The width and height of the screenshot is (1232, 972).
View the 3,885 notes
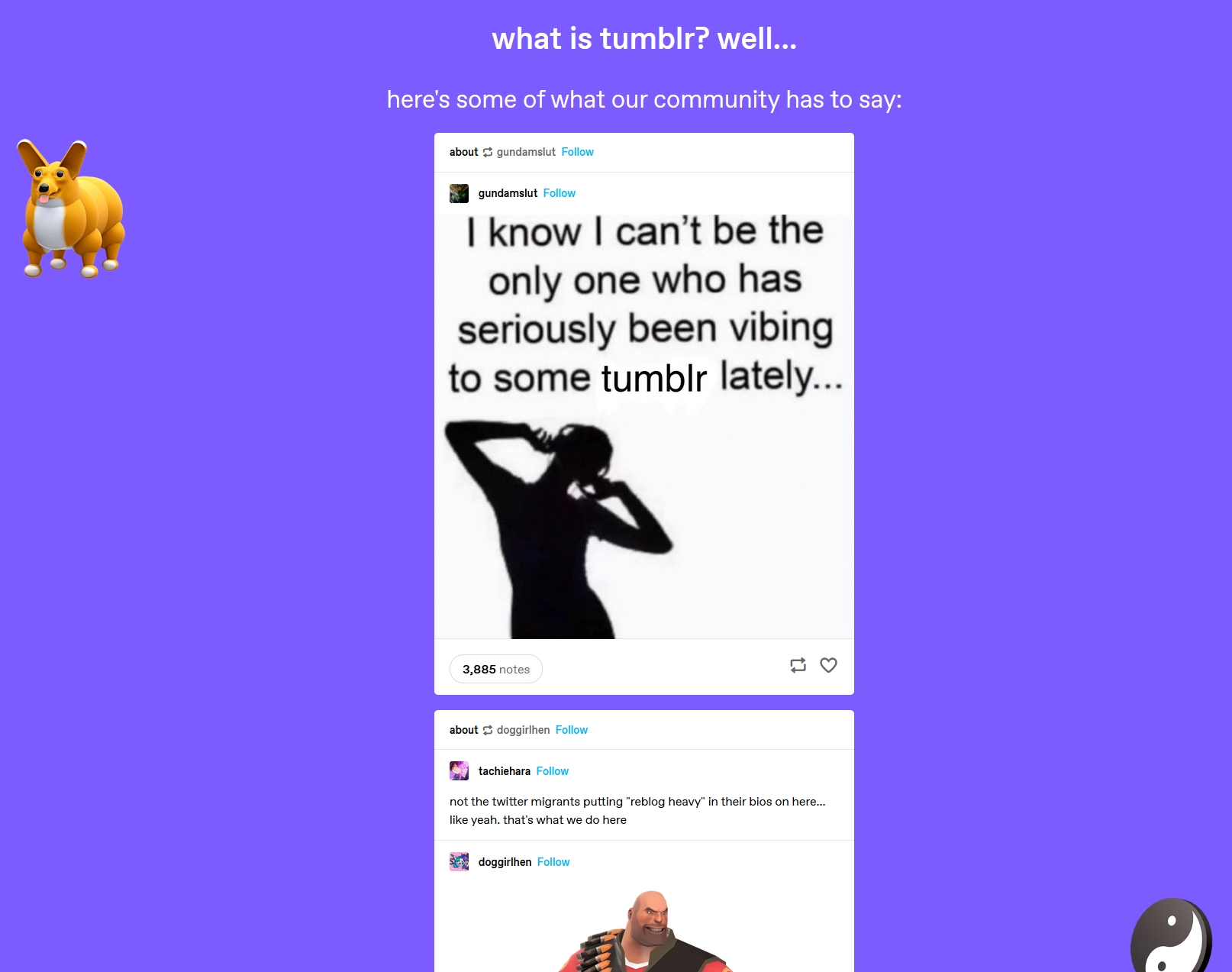pyautogui.click(x=495, y=669)
